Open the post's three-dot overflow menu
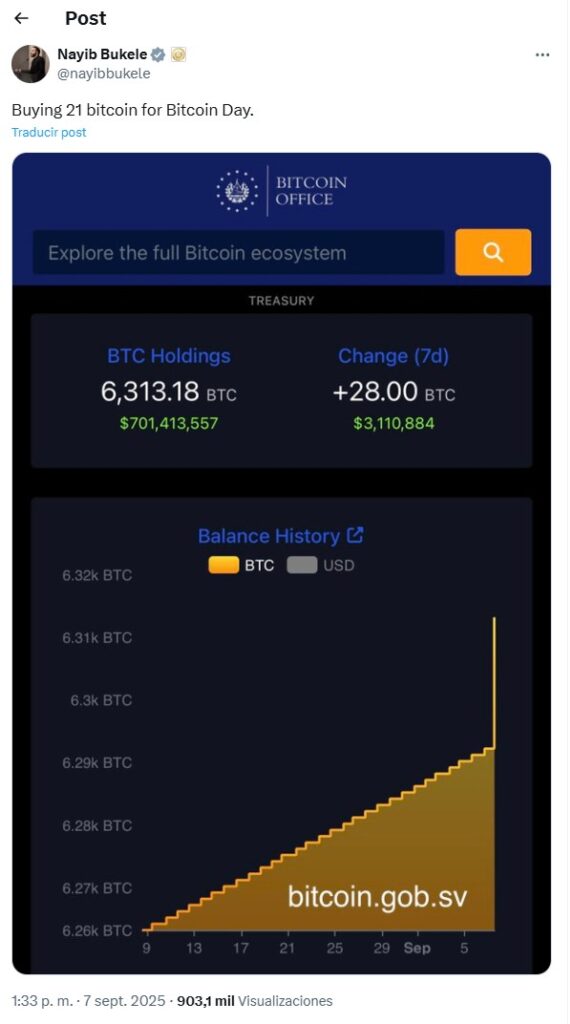 542,55
